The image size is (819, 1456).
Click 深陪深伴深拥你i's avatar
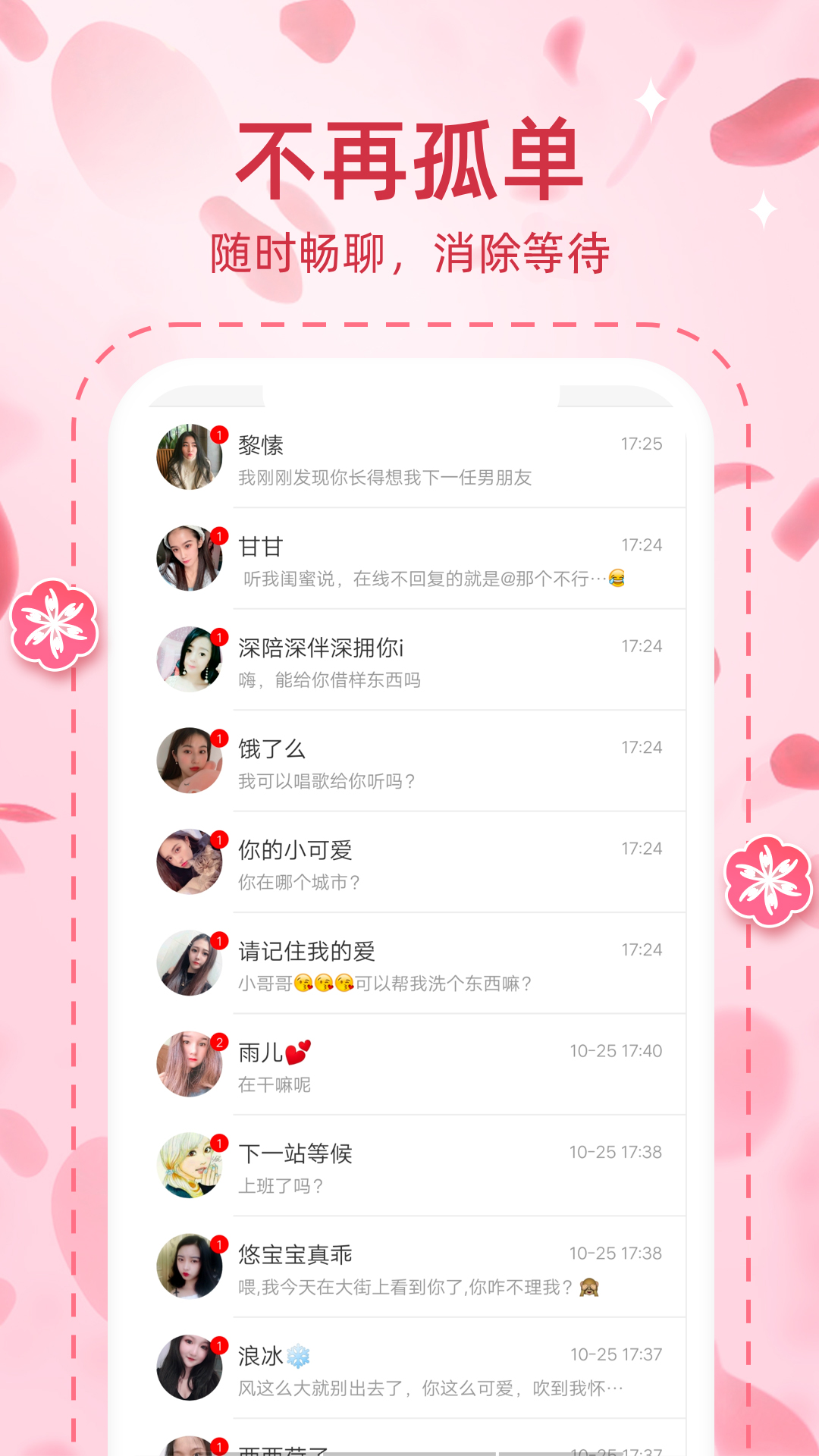click(x=189, y=661)
